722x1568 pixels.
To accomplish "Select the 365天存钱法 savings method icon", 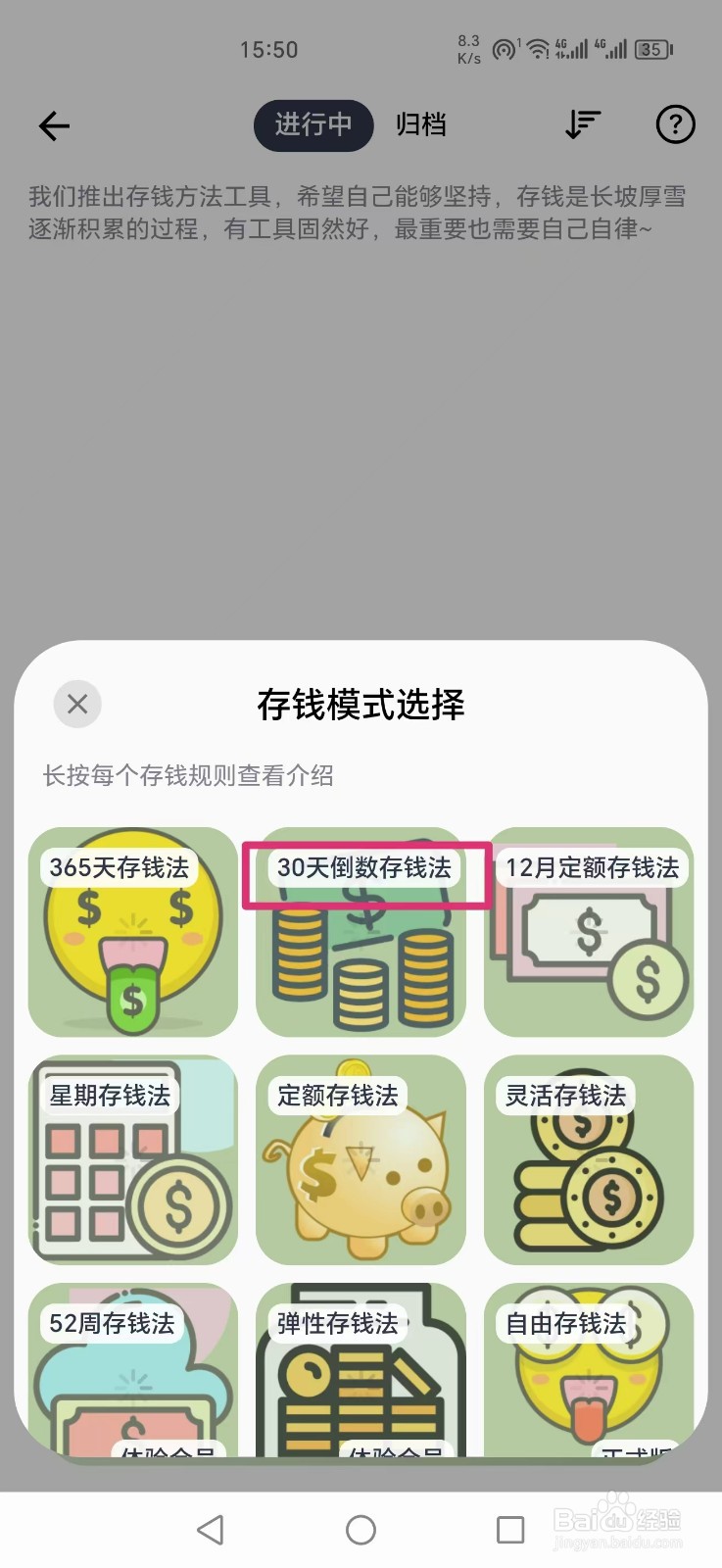I will coord(132,931).
